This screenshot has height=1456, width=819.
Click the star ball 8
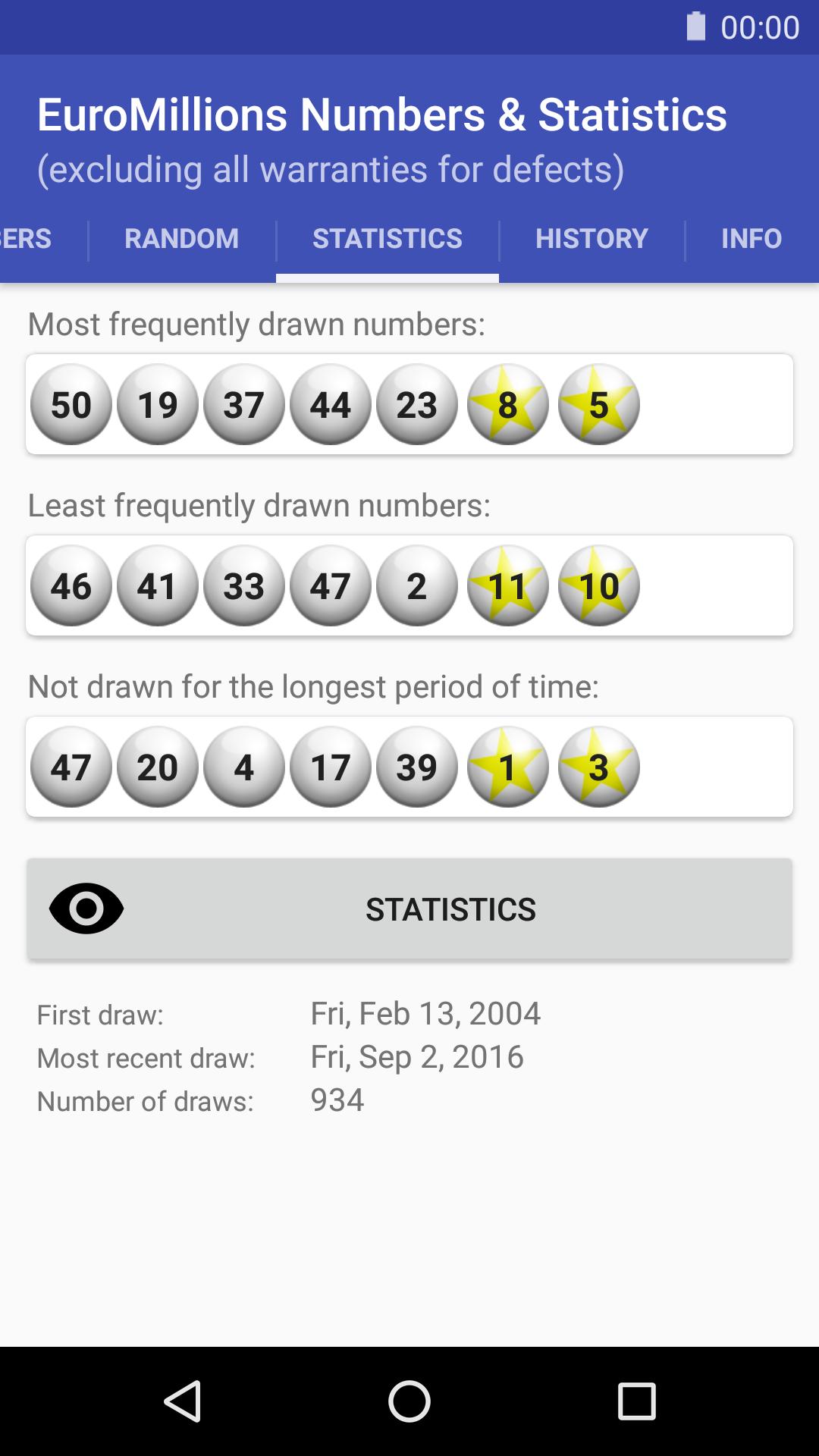(x=507, y=406)
